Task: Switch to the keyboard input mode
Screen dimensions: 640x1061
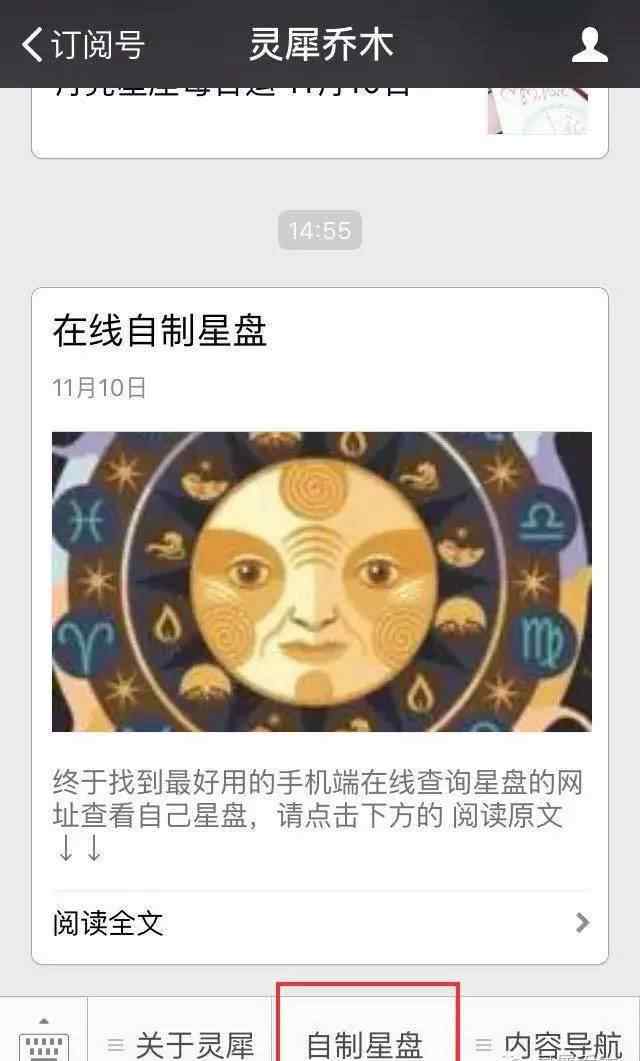Action: click(x=43, y=1037)
